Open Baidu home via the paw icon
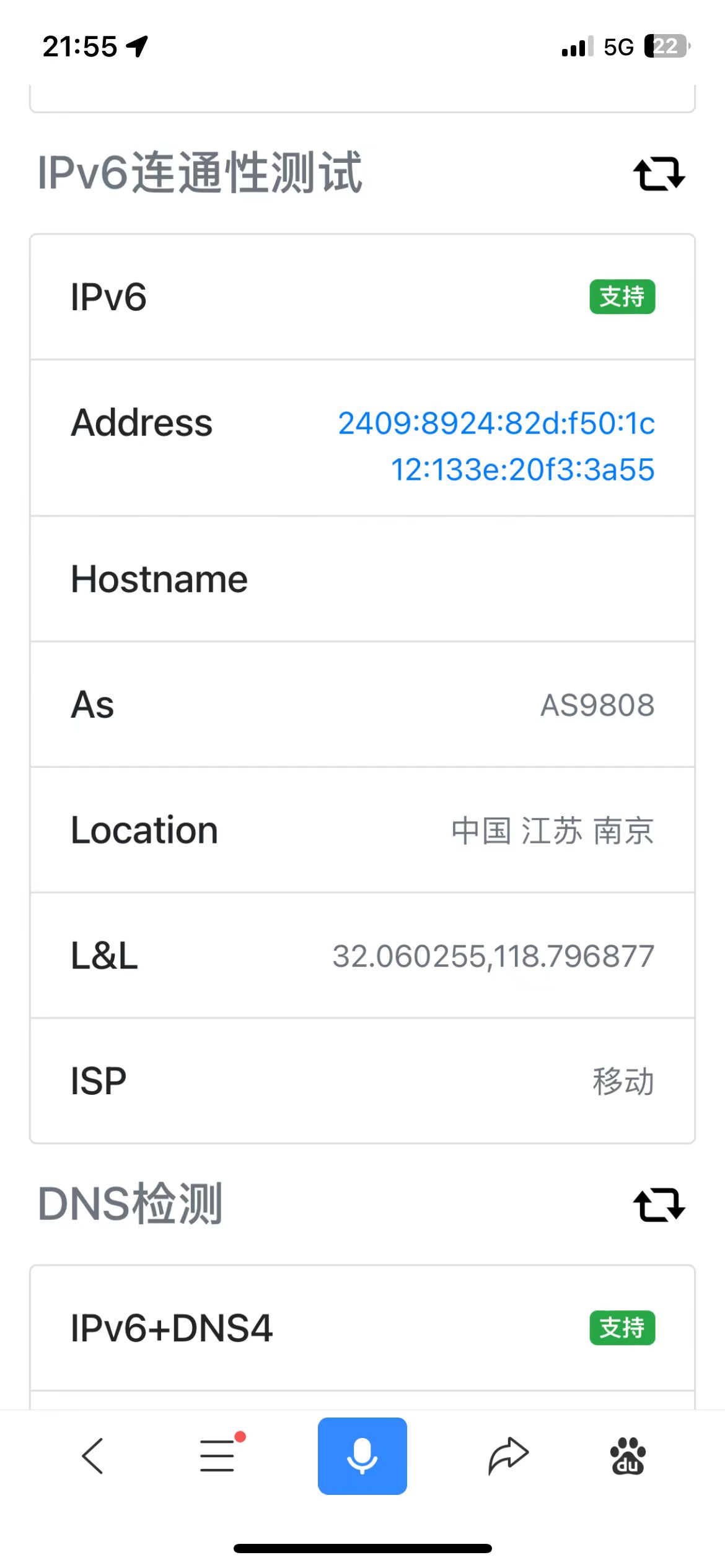 tap(628, 1455)
